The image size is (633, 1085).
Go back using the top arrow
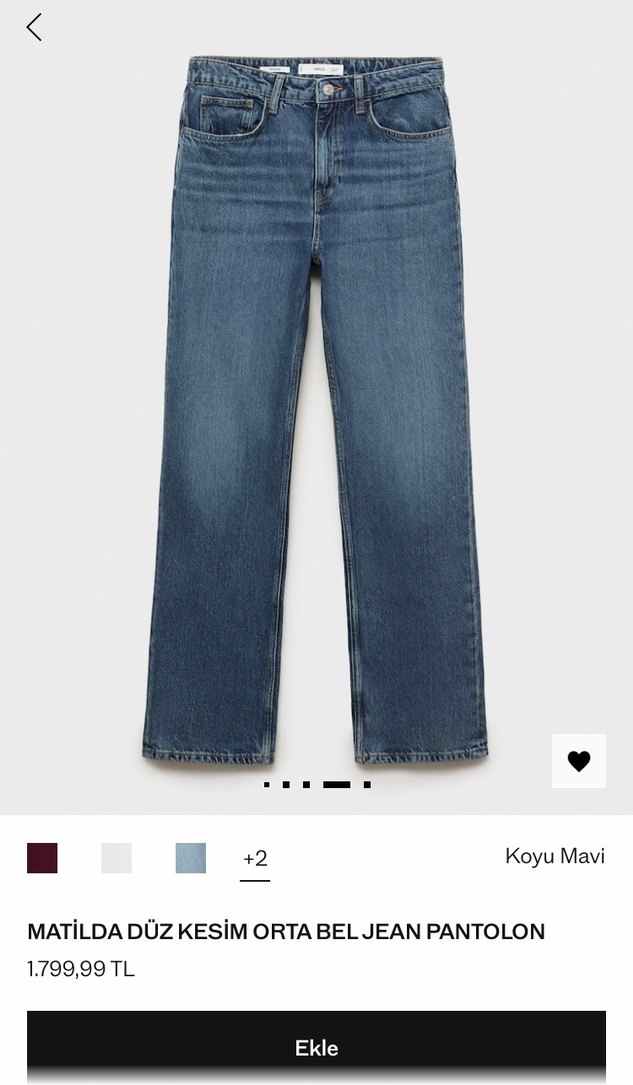(x=34, y=27)
